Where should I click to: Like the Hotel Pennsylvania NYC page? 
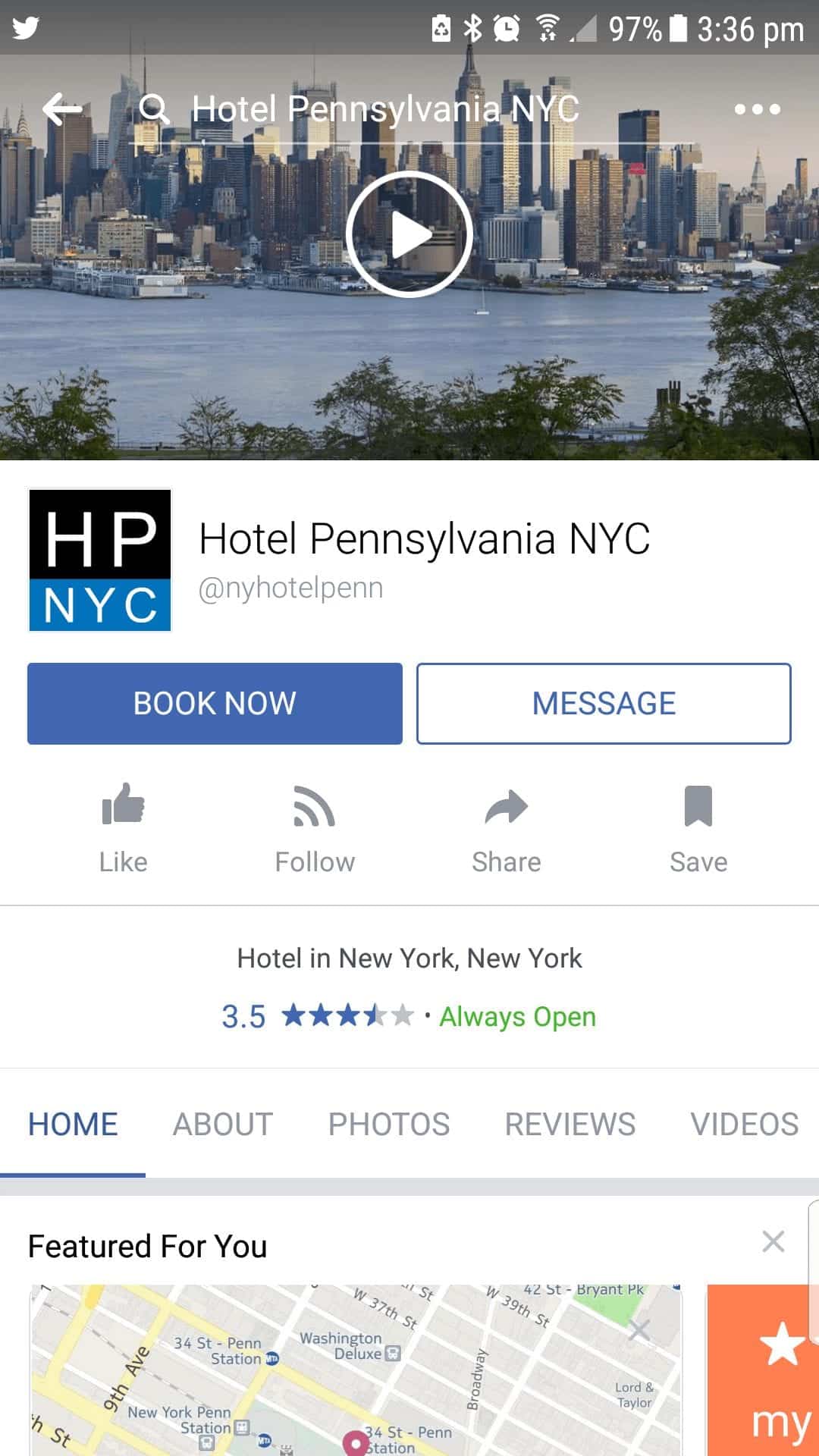123,829
